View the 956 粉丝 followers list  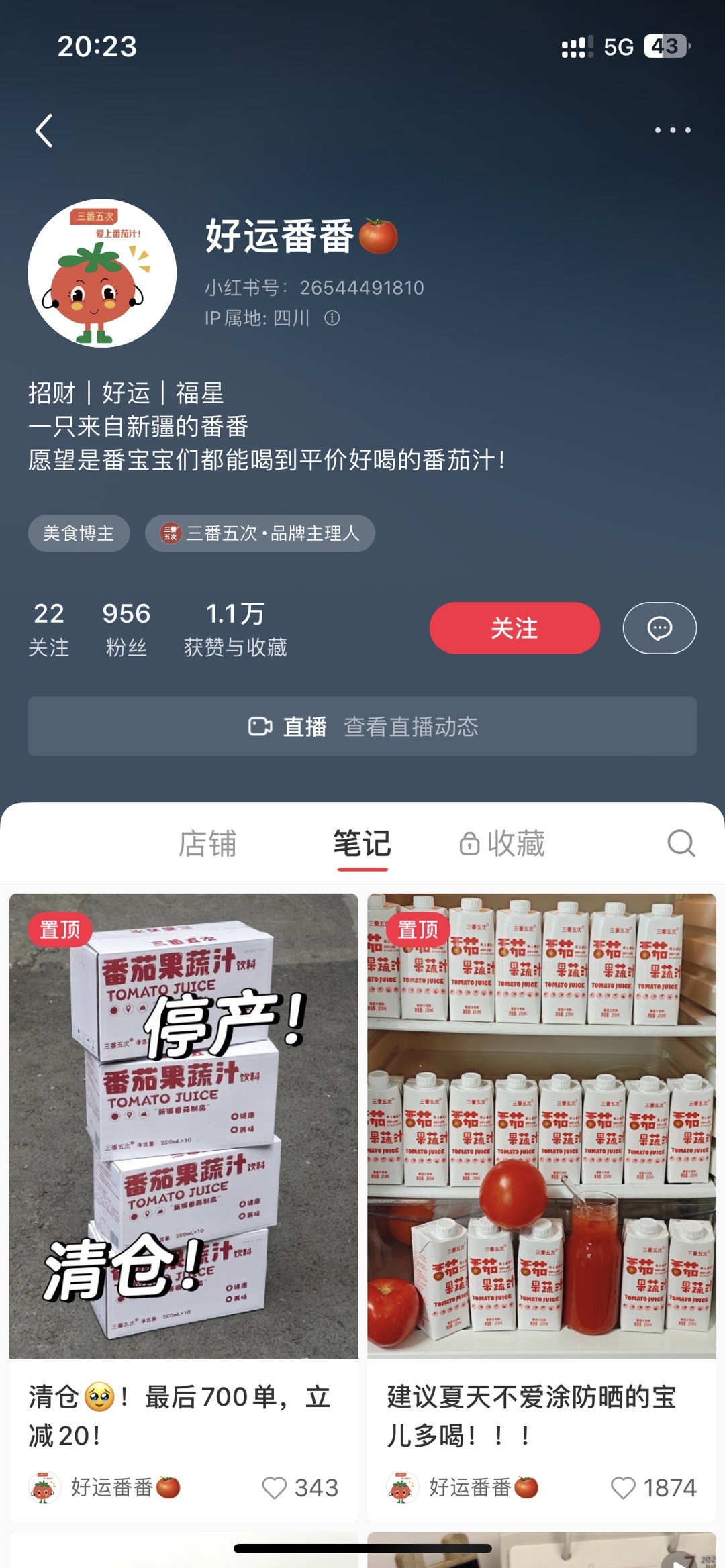coord(126,629)
